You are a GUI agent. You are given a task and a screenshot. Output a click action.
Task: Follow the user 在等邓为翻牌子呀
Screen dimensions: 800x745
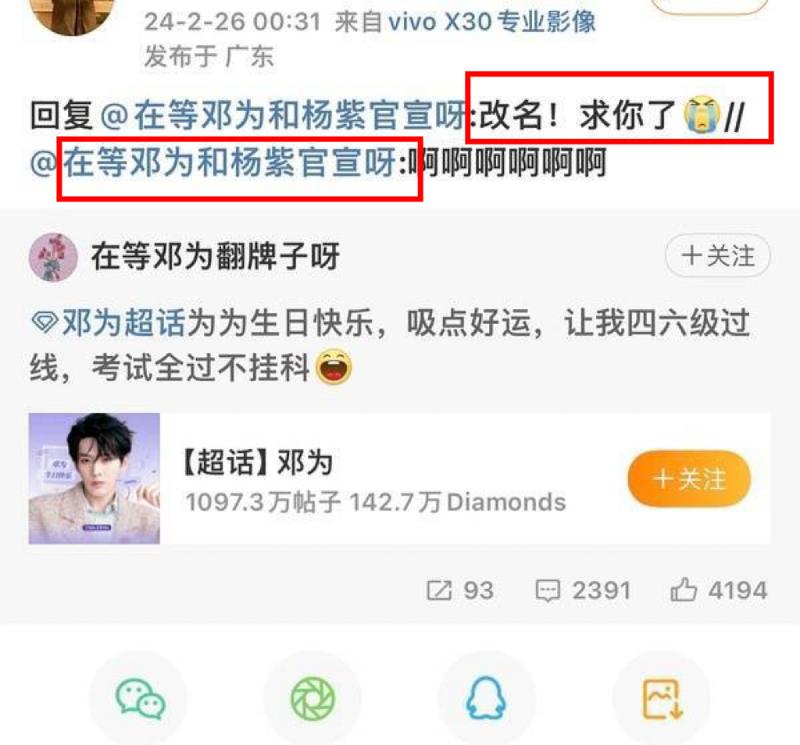[718, 257]
